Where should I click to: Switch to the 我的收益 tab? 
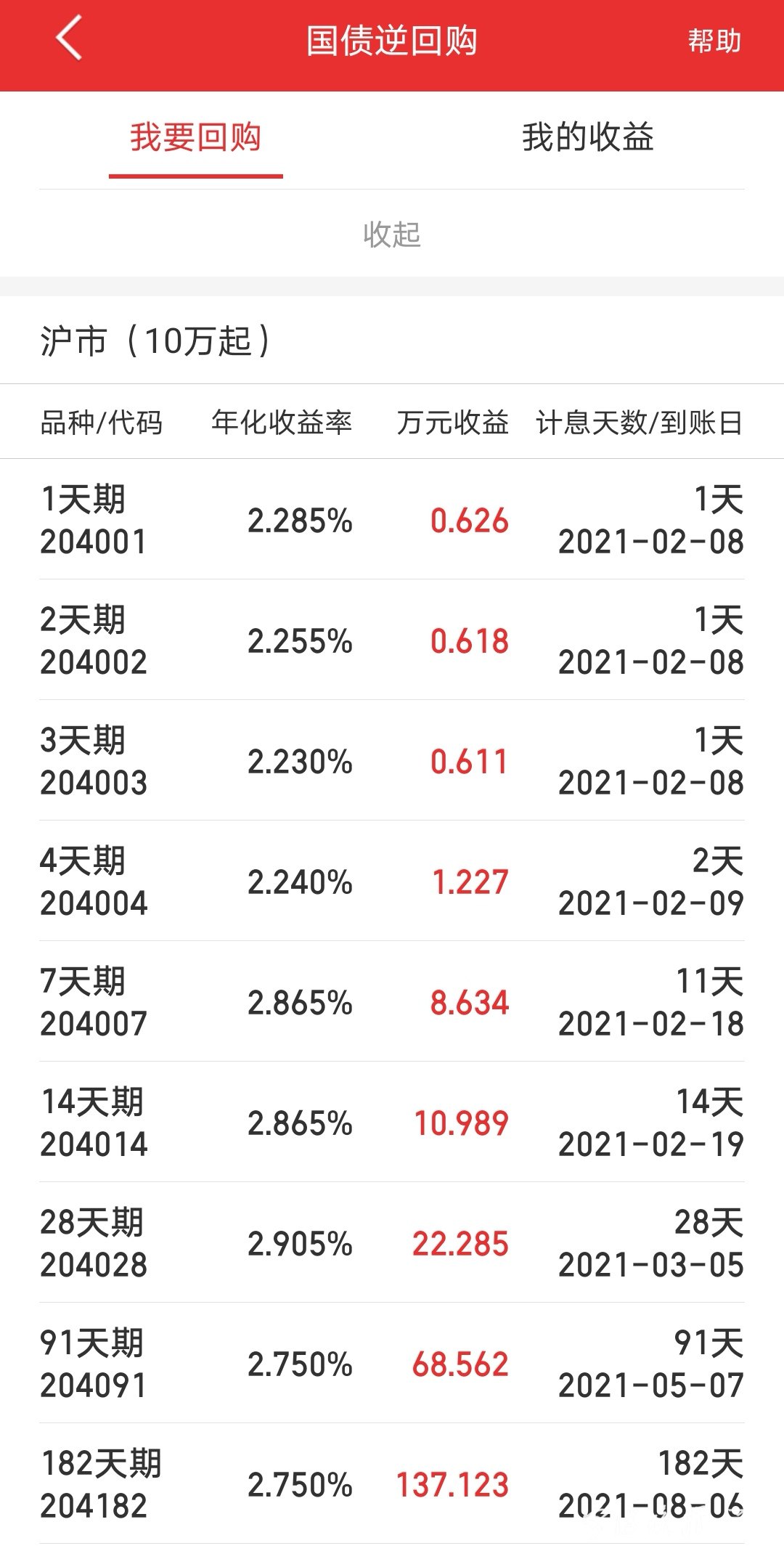point(588,137)
